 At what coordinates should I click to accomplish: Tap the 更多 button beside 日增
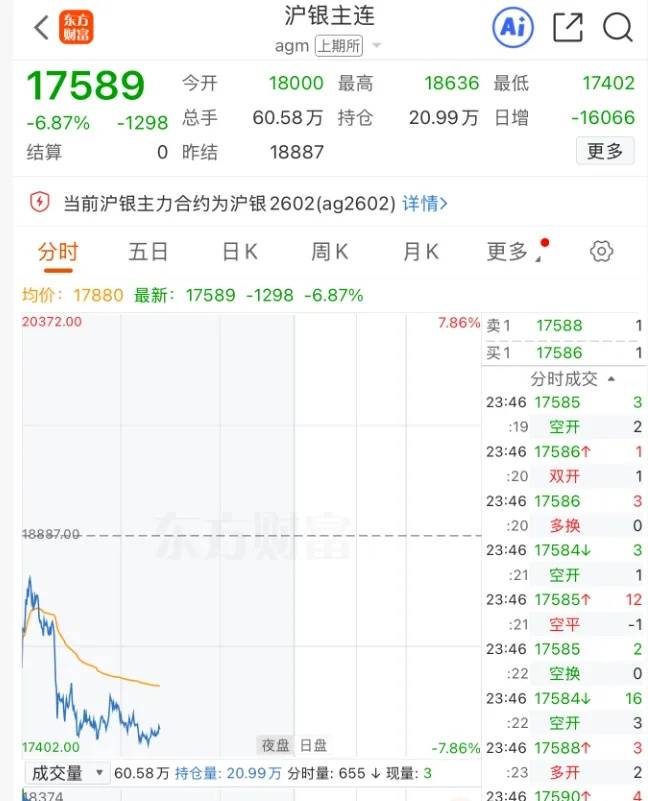[604, 151]
